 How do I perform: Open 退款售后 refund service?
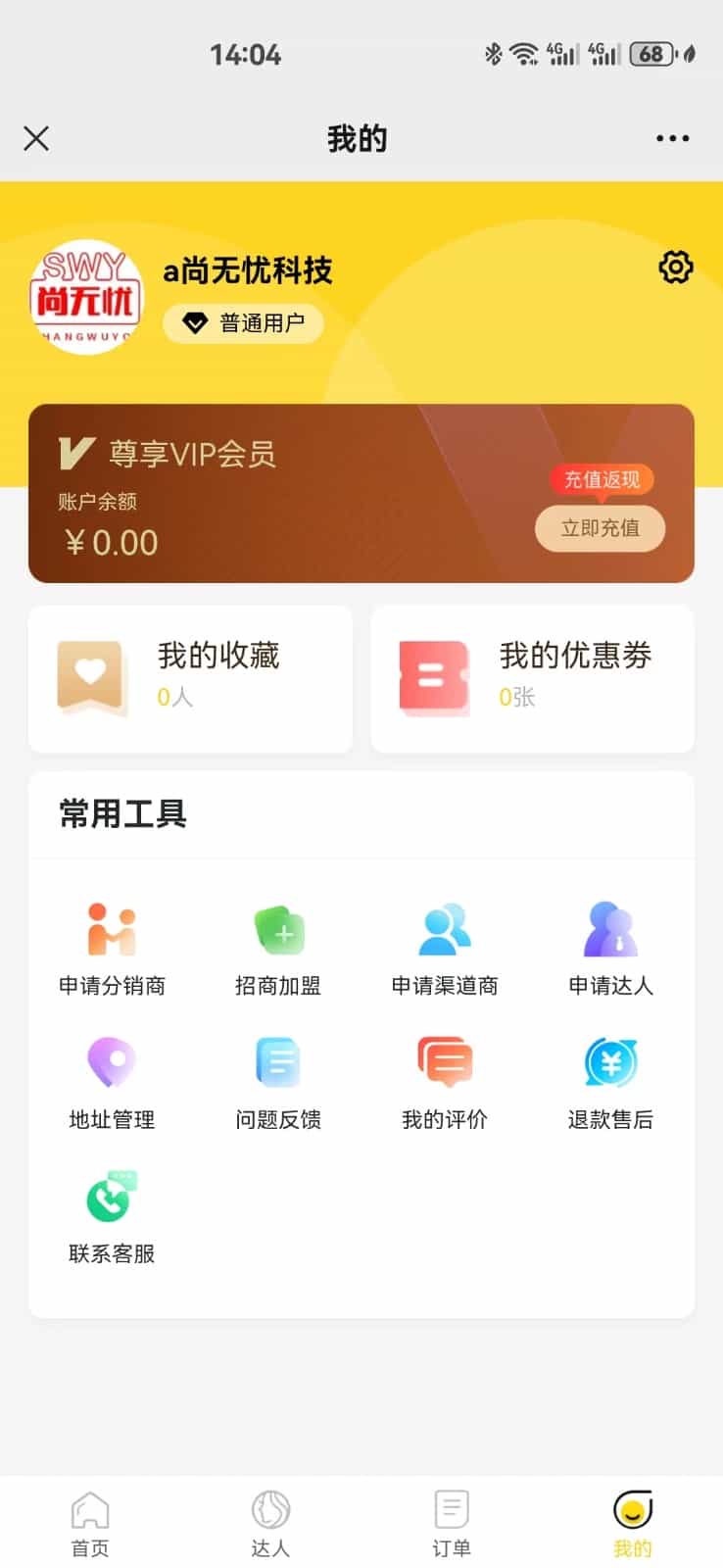[x=610, y=1083]
